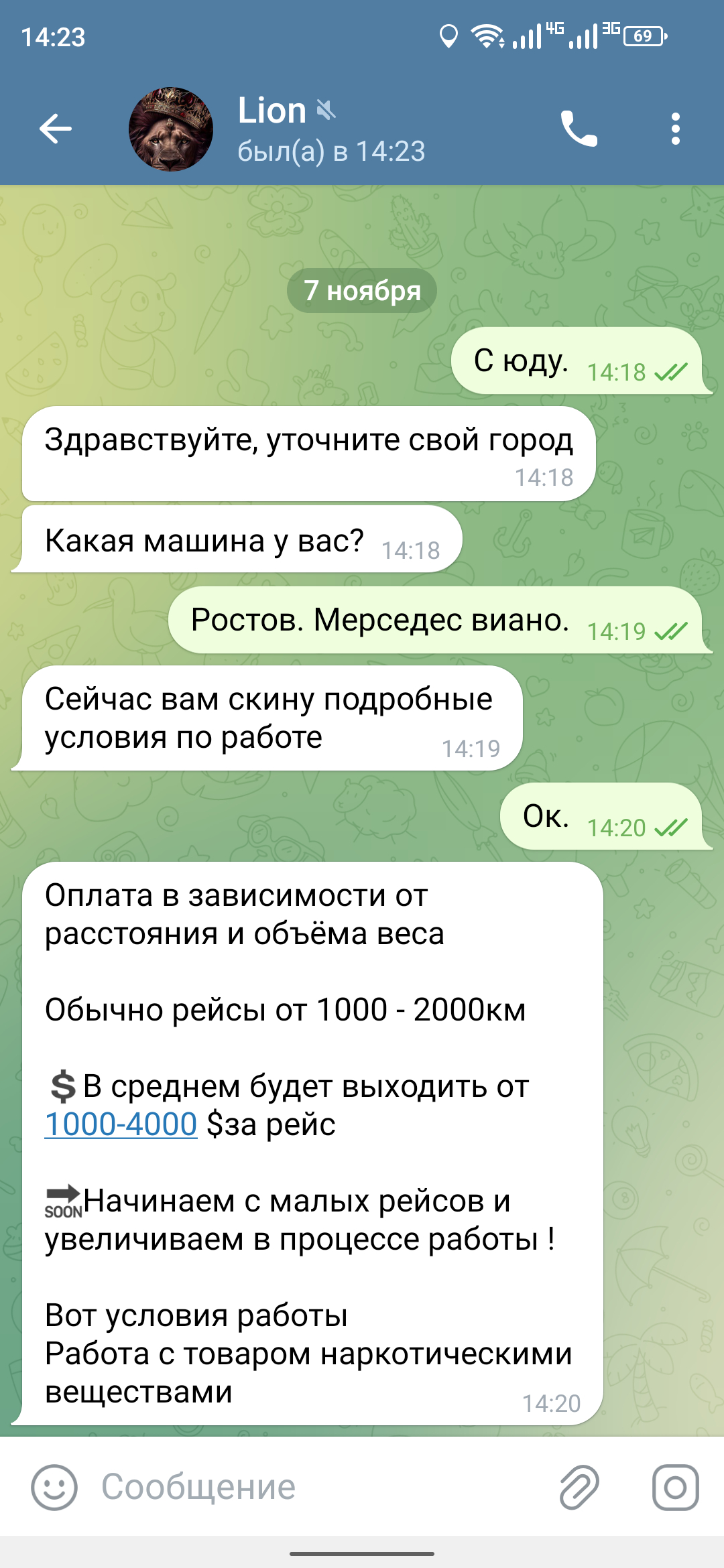Attach a file with the paperclip
The image size is (724, 1568).
(x=579, y=1487)
